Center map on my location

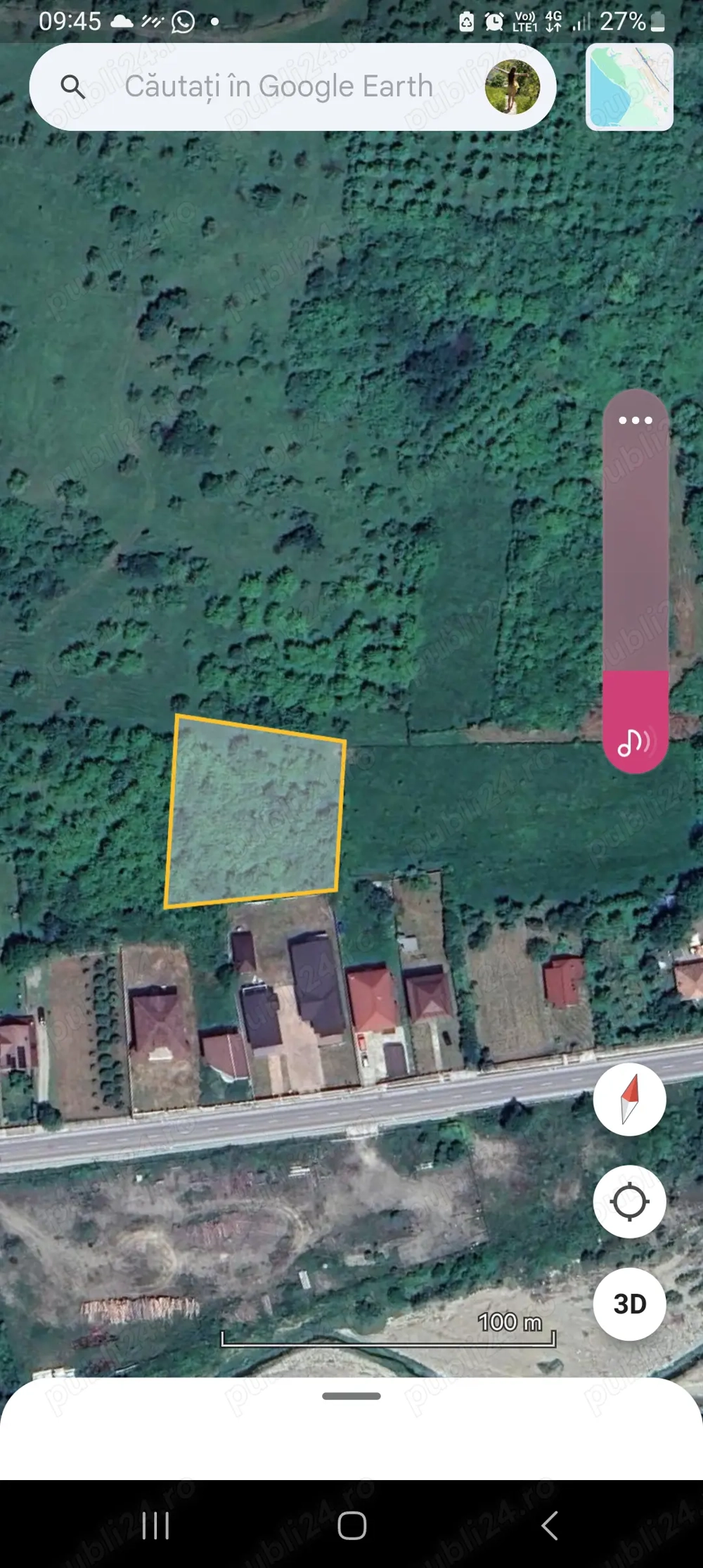click(x=629, y=1202)
